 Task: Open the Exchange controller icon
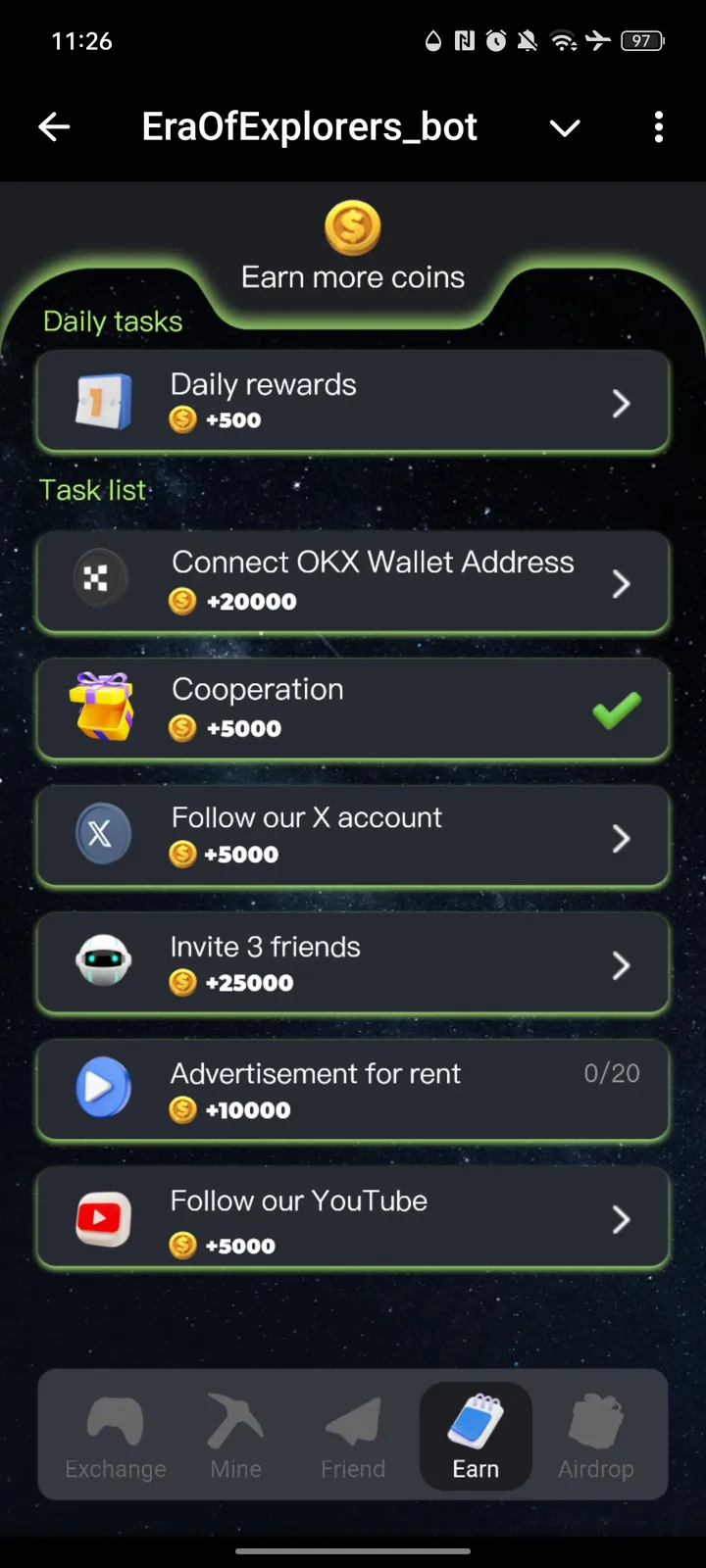tap(115, 1419)
